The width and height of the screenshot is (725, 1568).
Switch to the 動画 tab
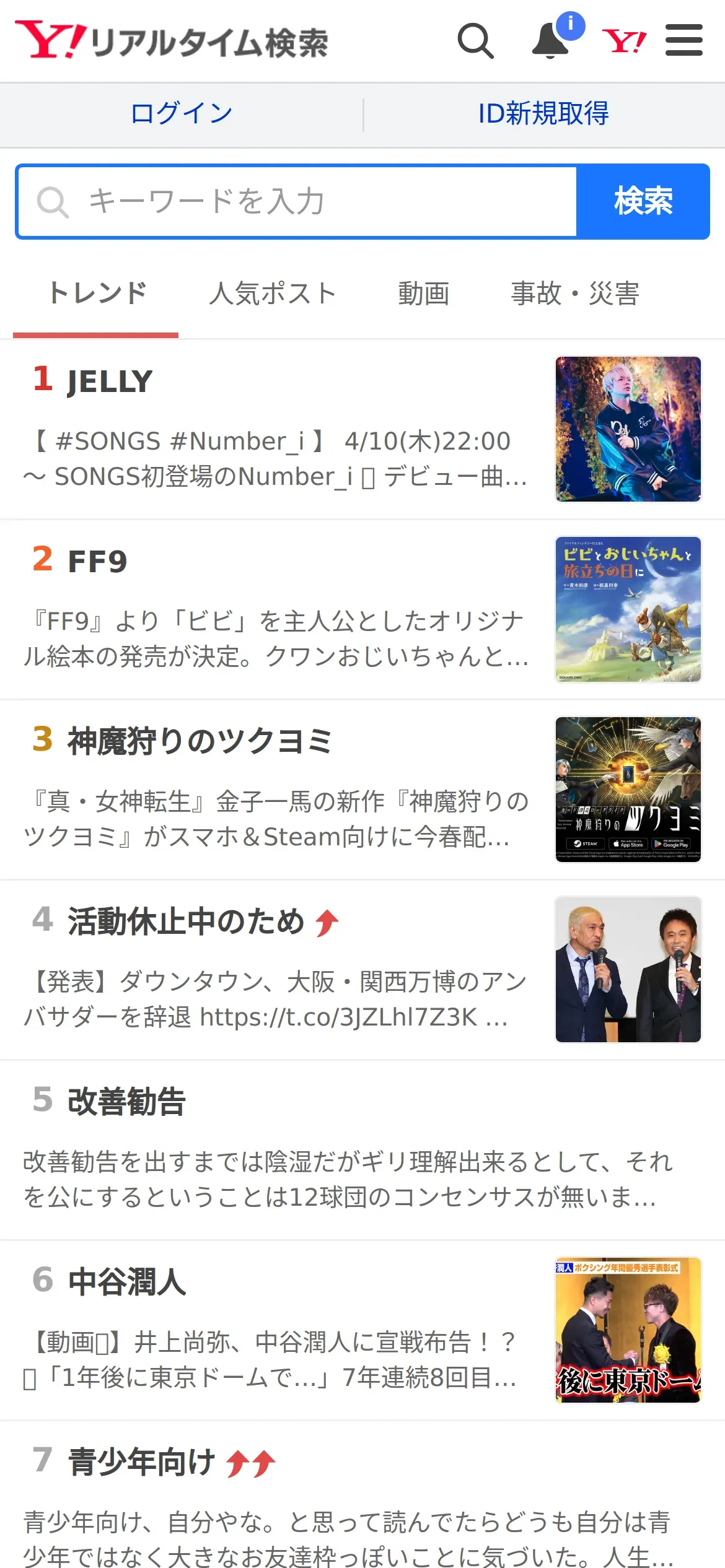424,294
